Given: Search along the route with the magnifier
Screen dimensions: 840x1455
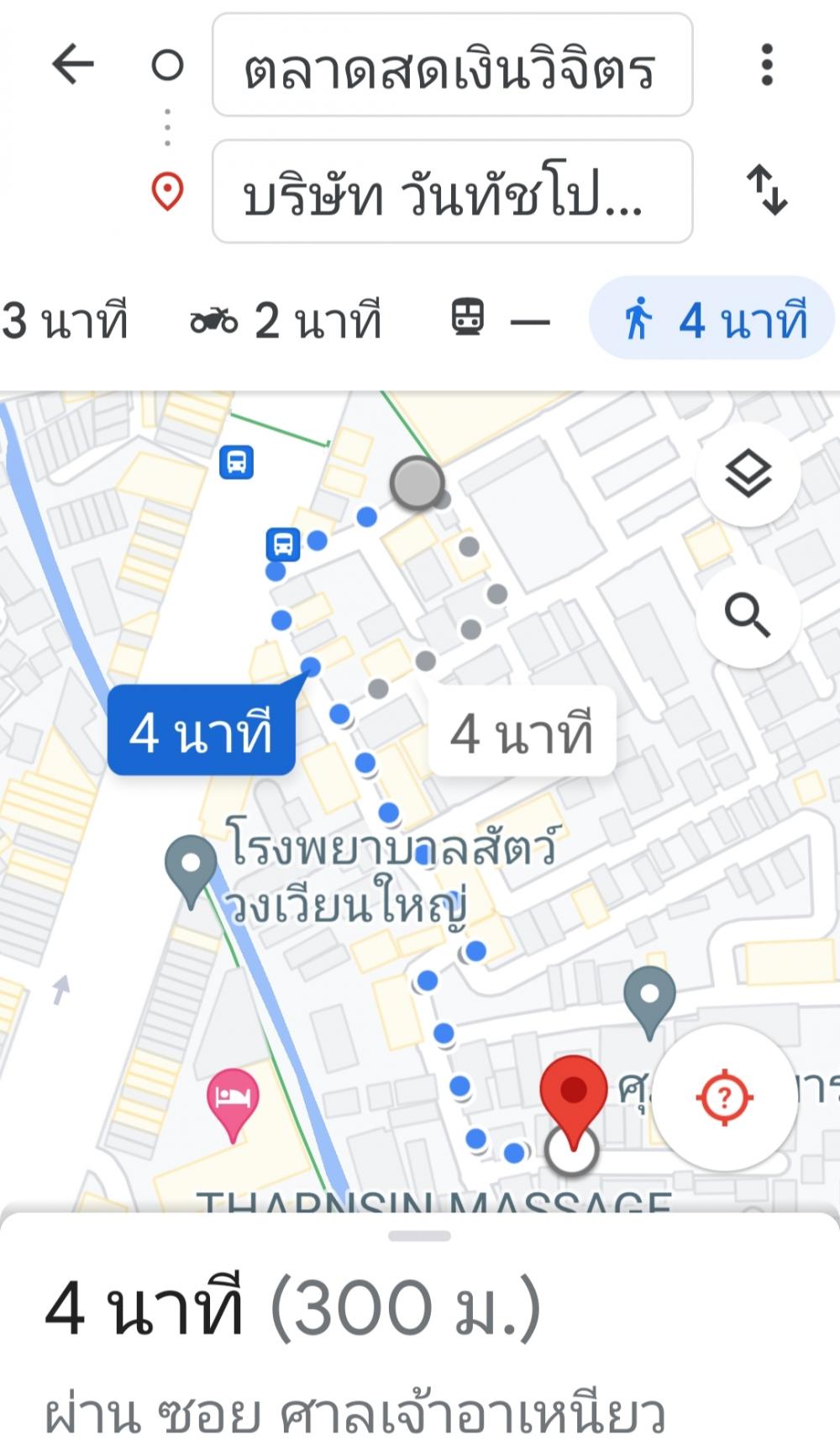Looking at the screenshot, I should pos(748,616).
